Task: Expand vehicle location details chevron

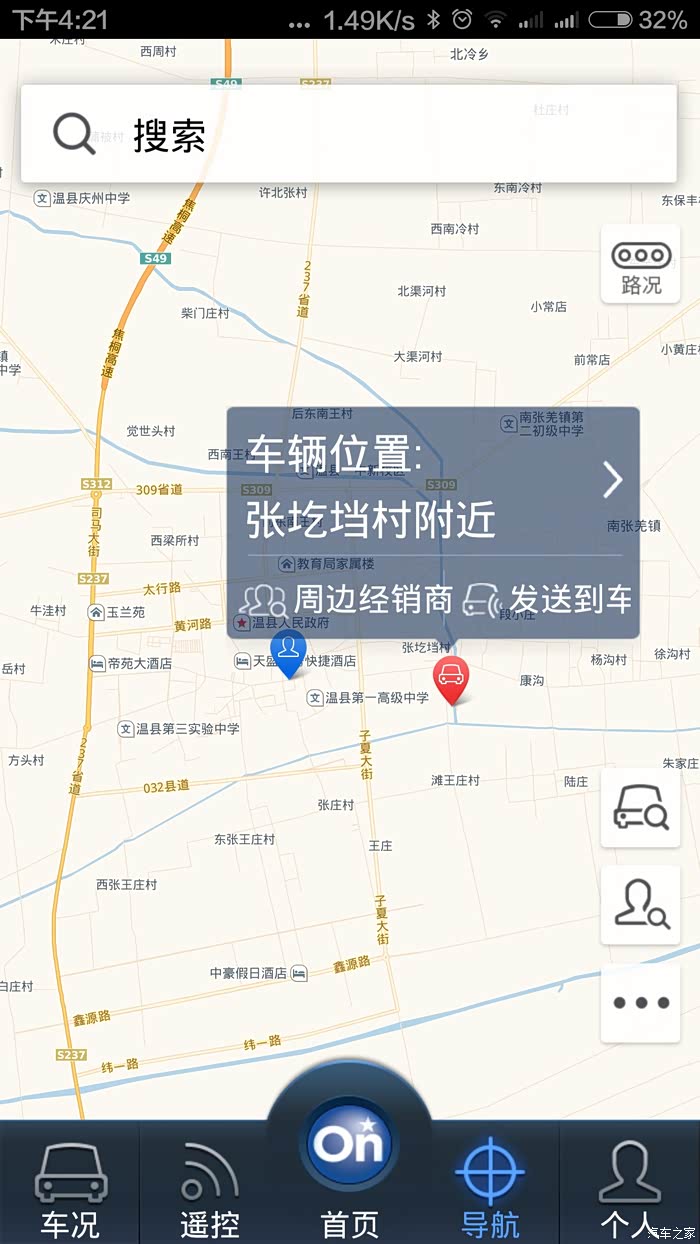Action: pyautogui.click(x=612, y=481)
